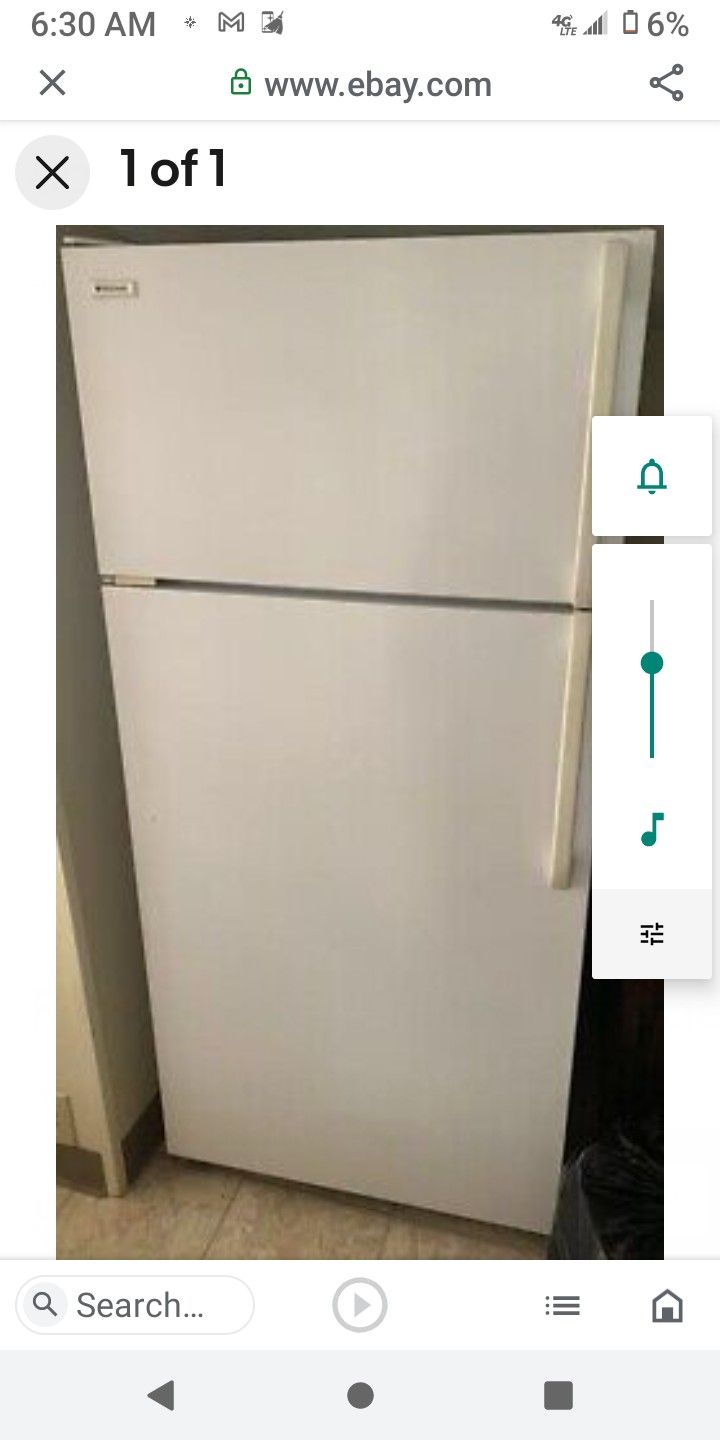
Task: Go to the home page icon
Action: (x=667, y=1305)
